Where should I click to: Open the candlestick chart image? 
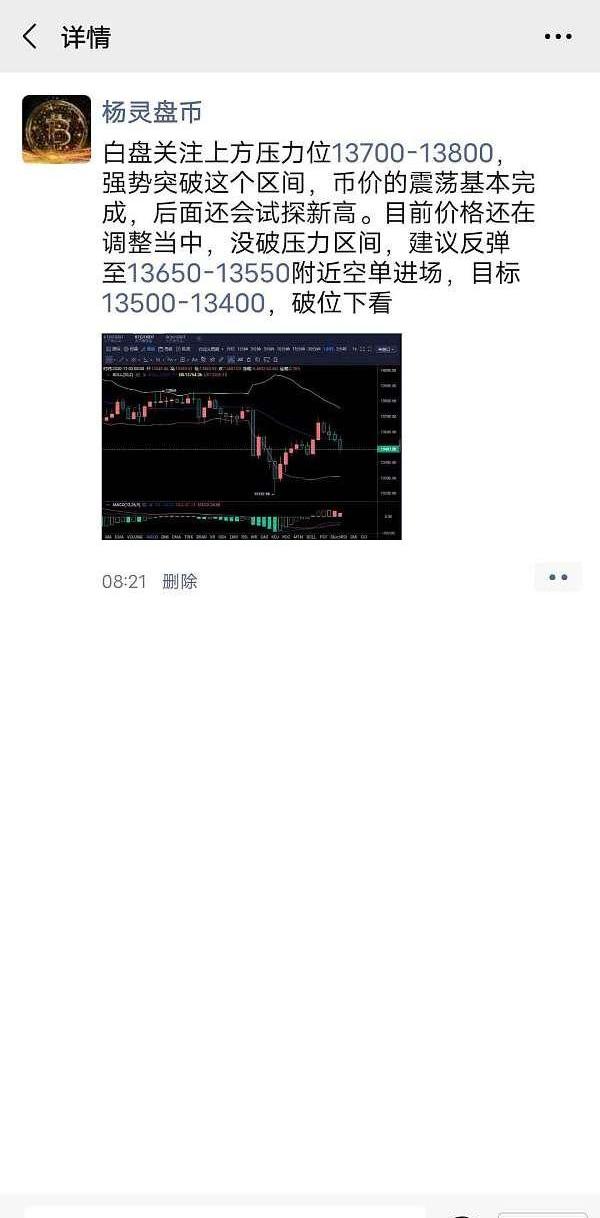[251, 436]
